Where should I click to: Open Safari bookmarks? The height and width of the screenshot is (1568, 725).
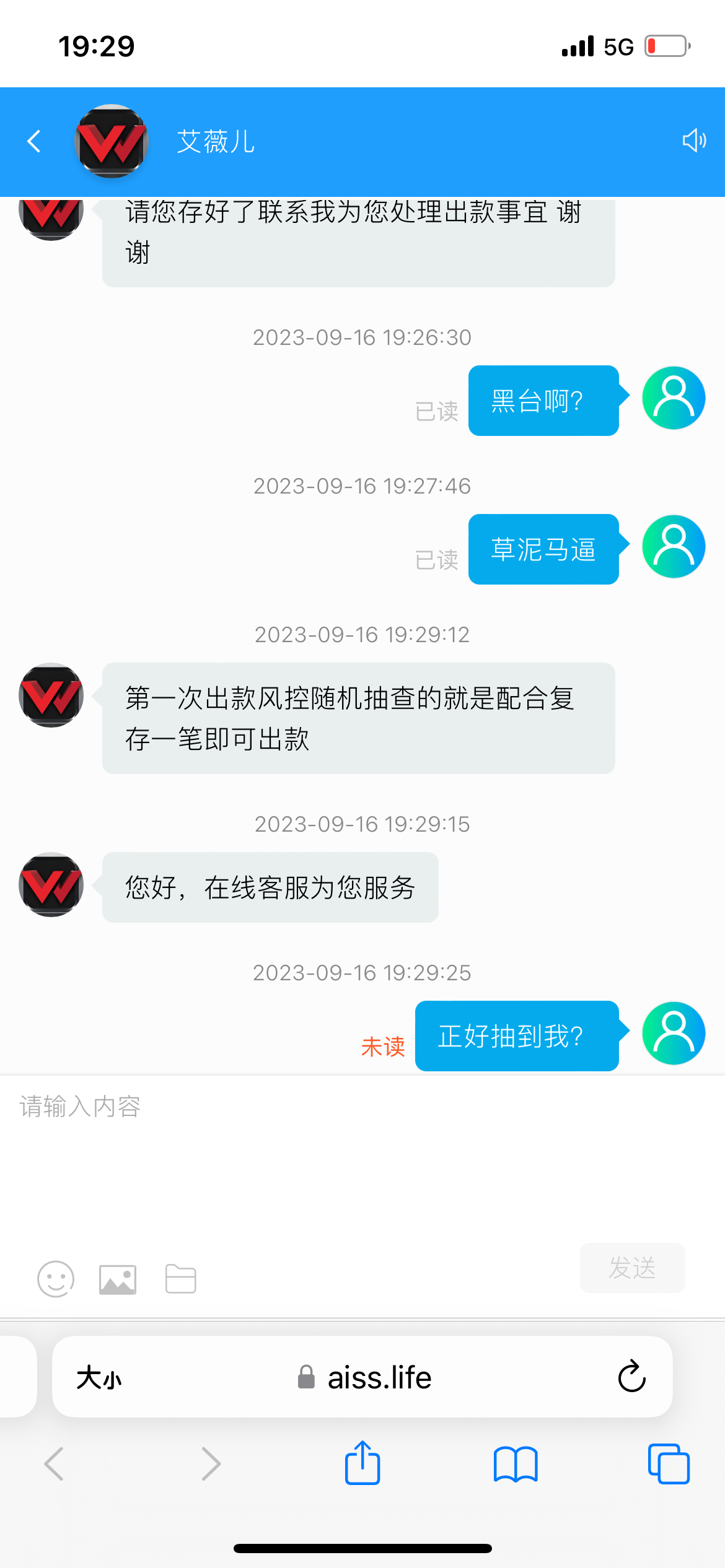[x=516, y=1464]
